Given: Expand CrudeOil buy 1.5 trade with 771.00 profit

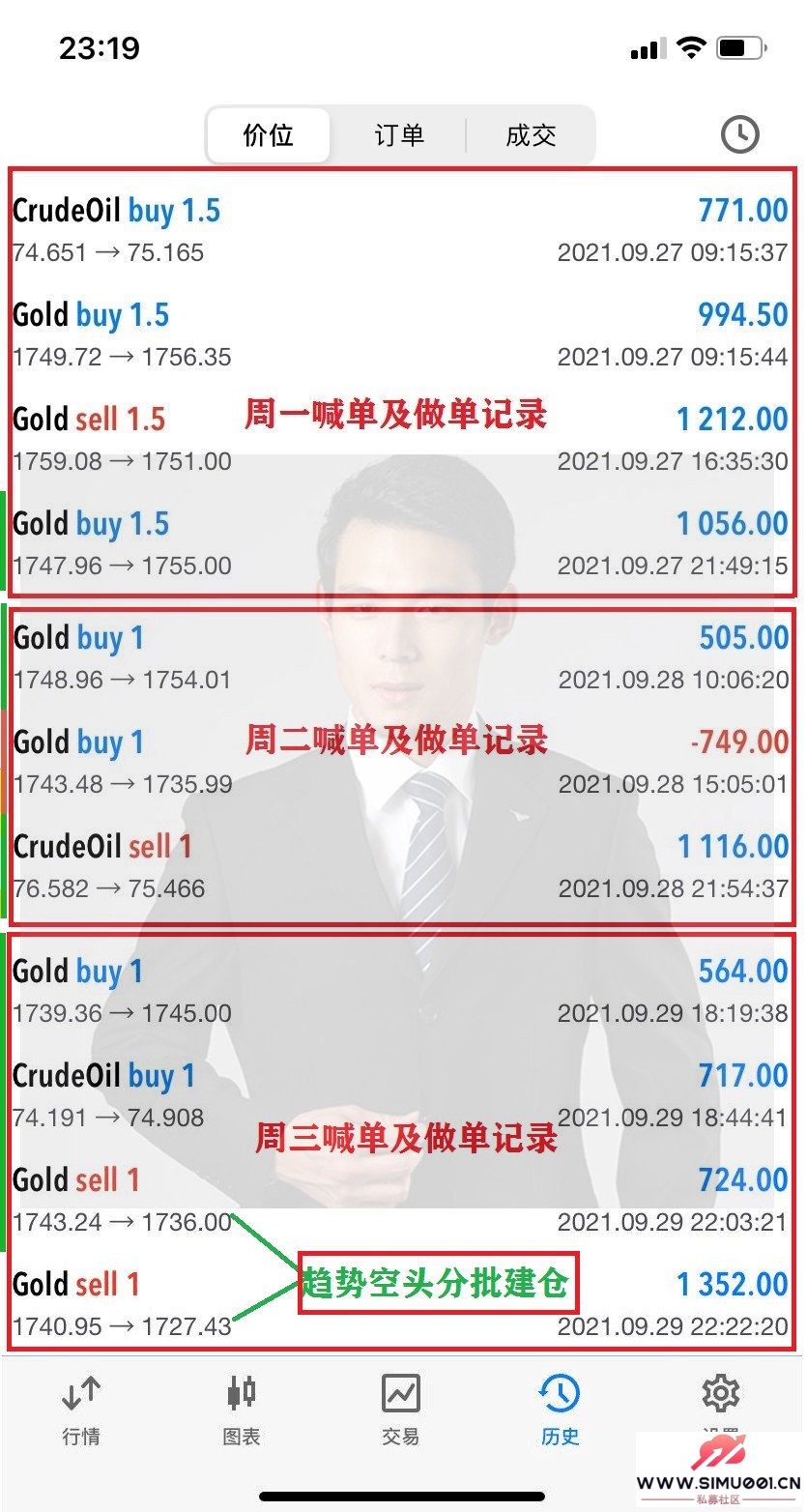Looking at the screenshot, I should (x=400, y=230).
